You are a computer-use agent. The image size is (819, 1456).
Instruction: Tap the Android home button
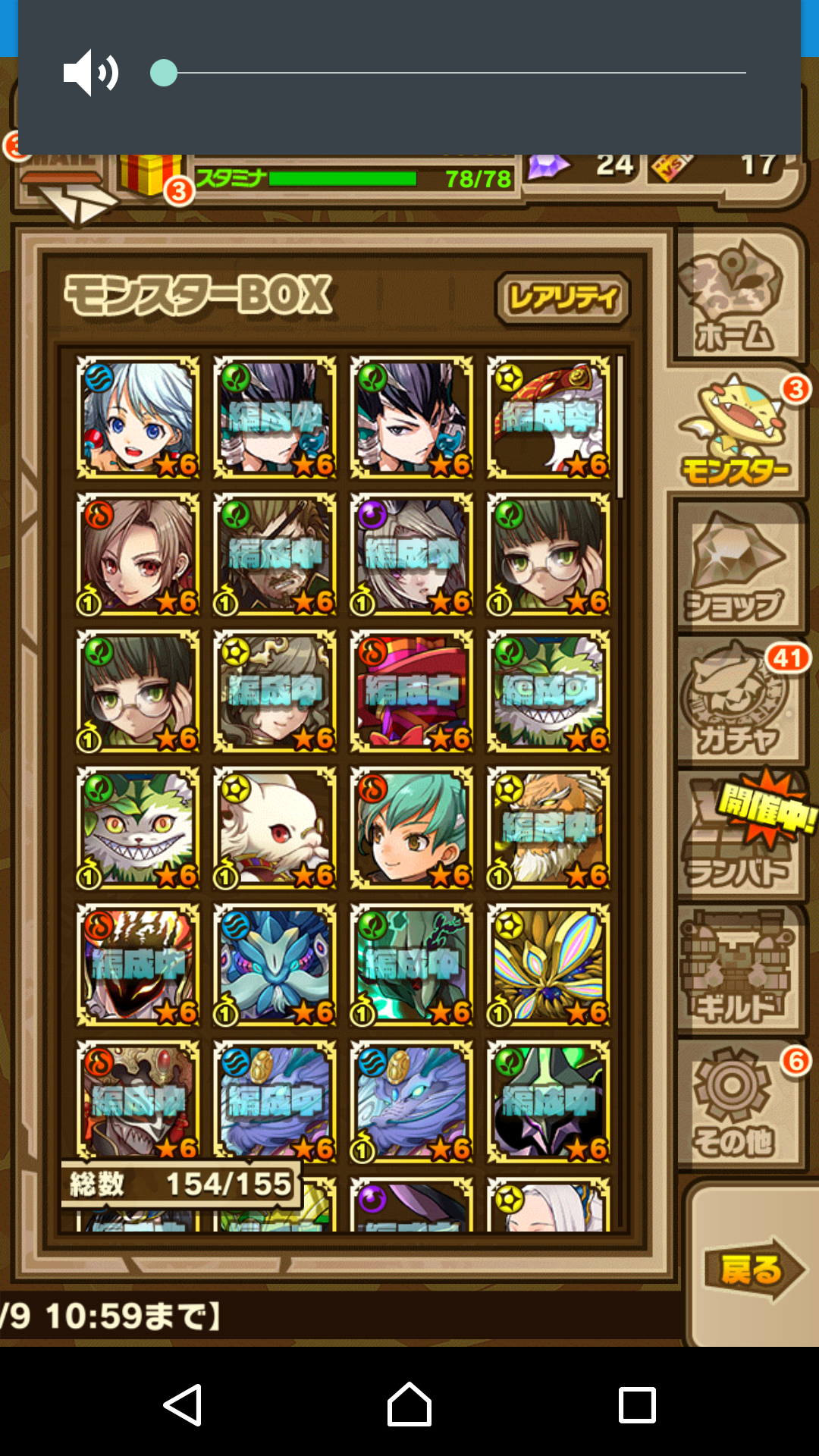[409, 1404]
